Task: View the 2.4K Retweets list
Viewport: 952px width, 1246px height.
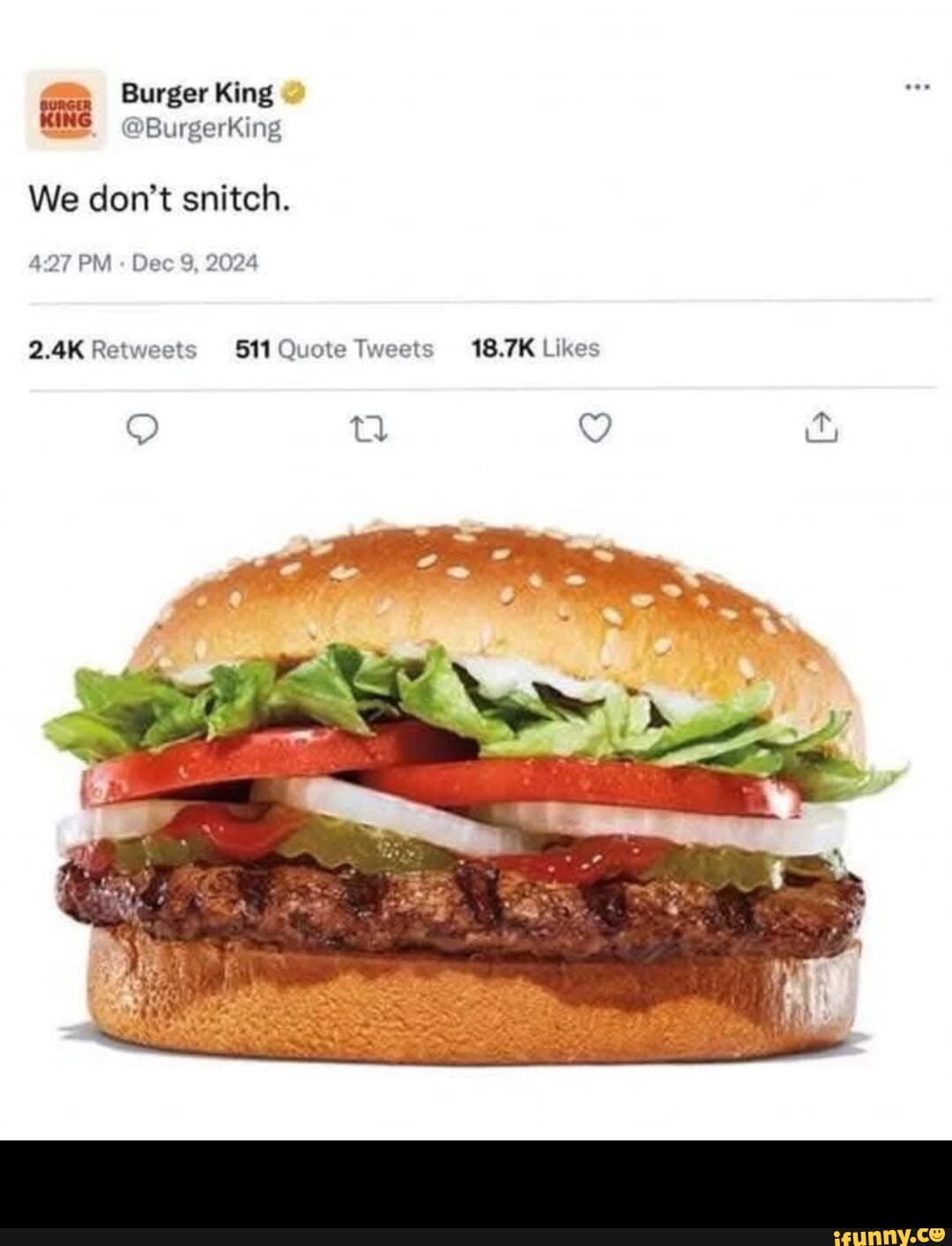Action: pyautogui.click(x=112, y=348)
